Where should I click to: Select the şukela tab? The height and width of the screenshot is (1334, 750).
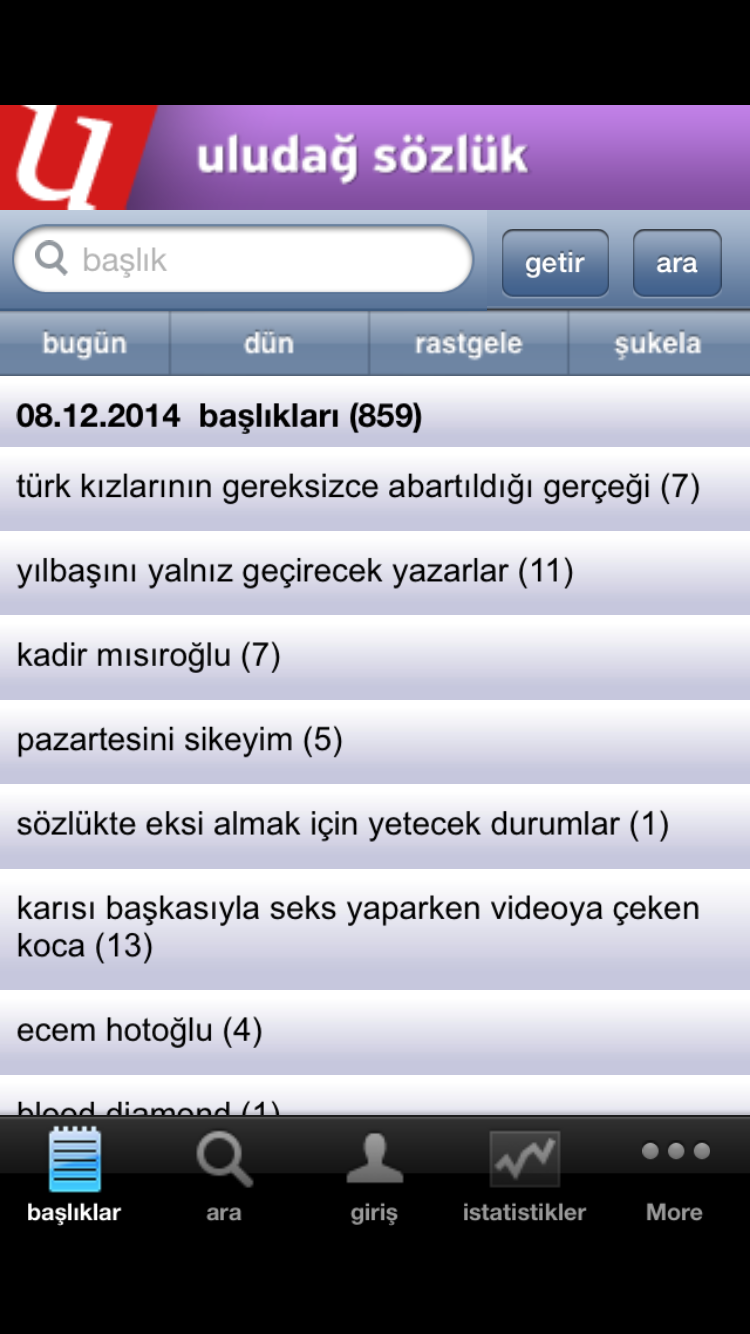pos(658,343)
